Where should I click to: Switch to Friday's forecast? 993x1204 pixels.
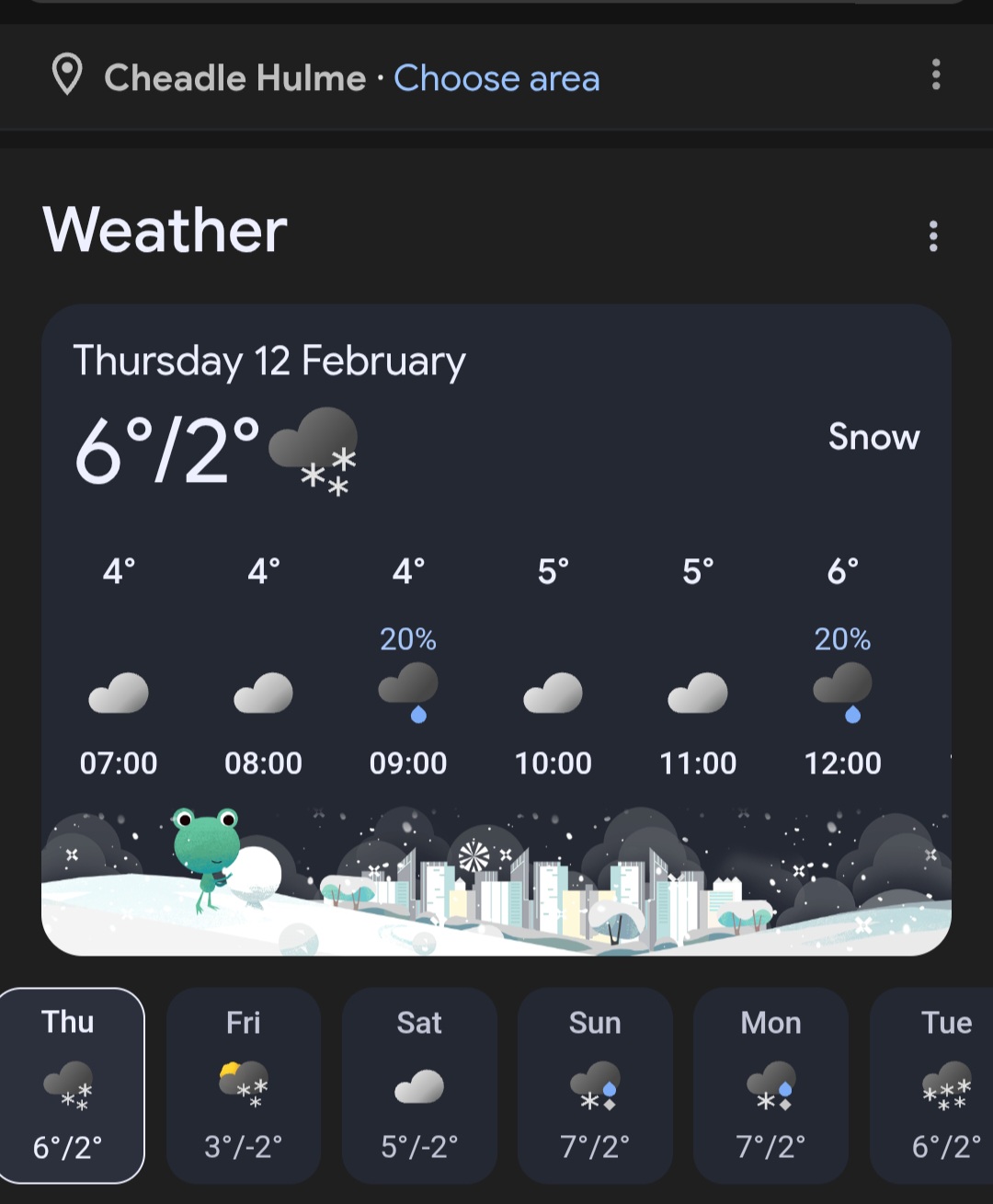[x=244, y=1085]
